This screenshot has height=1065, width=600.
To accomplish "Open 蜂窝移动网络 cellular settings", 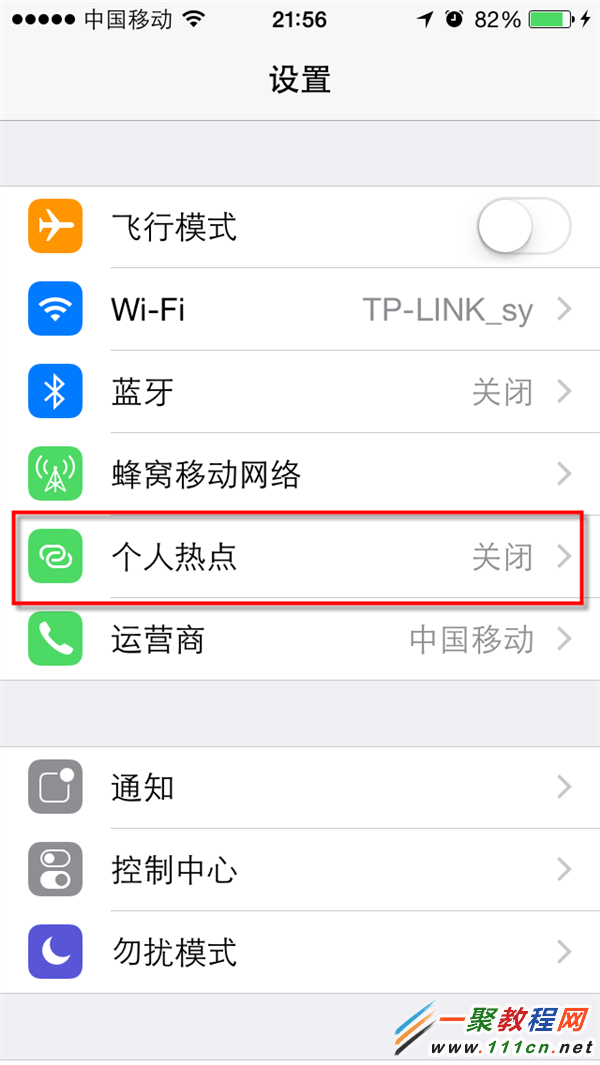I will [300, 474].
